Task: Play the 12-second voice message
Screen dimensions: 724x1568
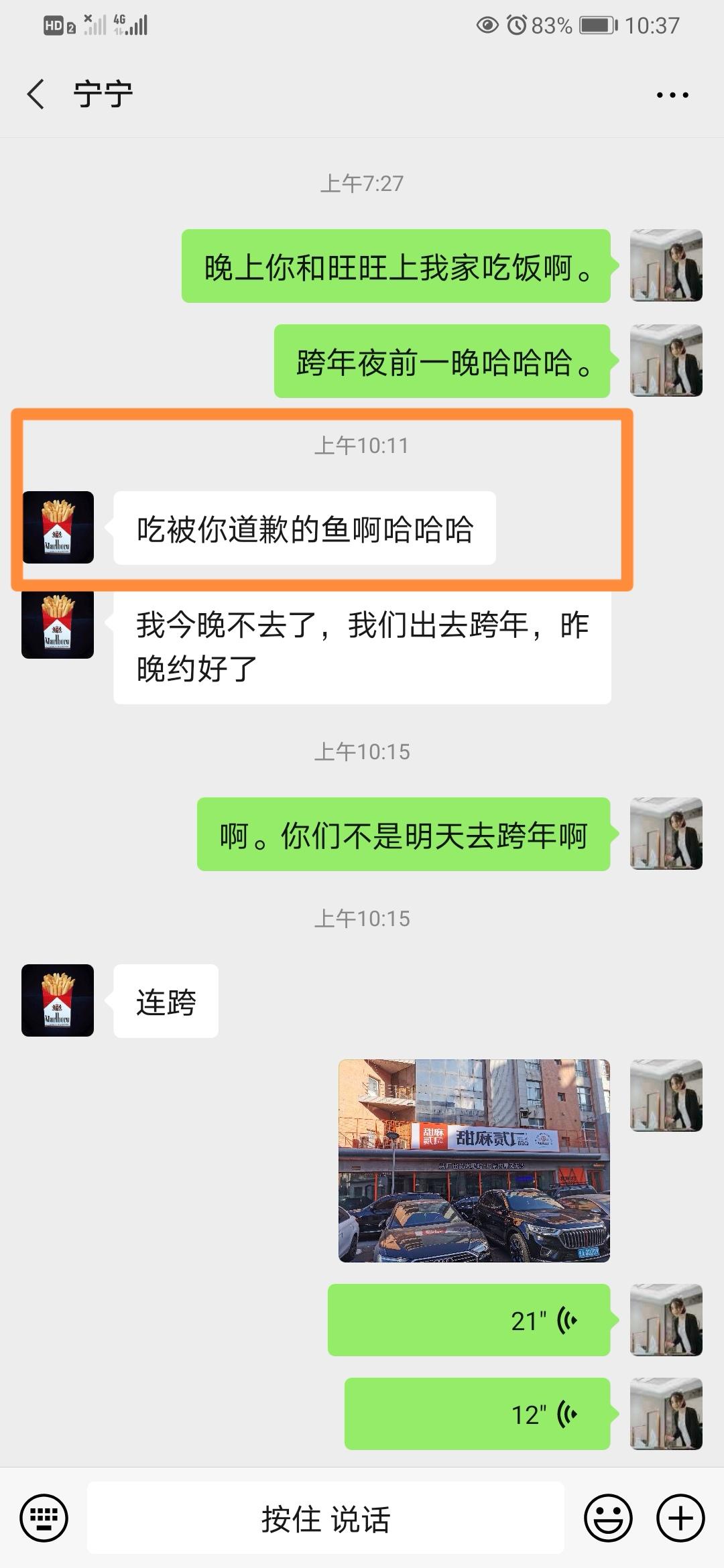Action: 477,1414
